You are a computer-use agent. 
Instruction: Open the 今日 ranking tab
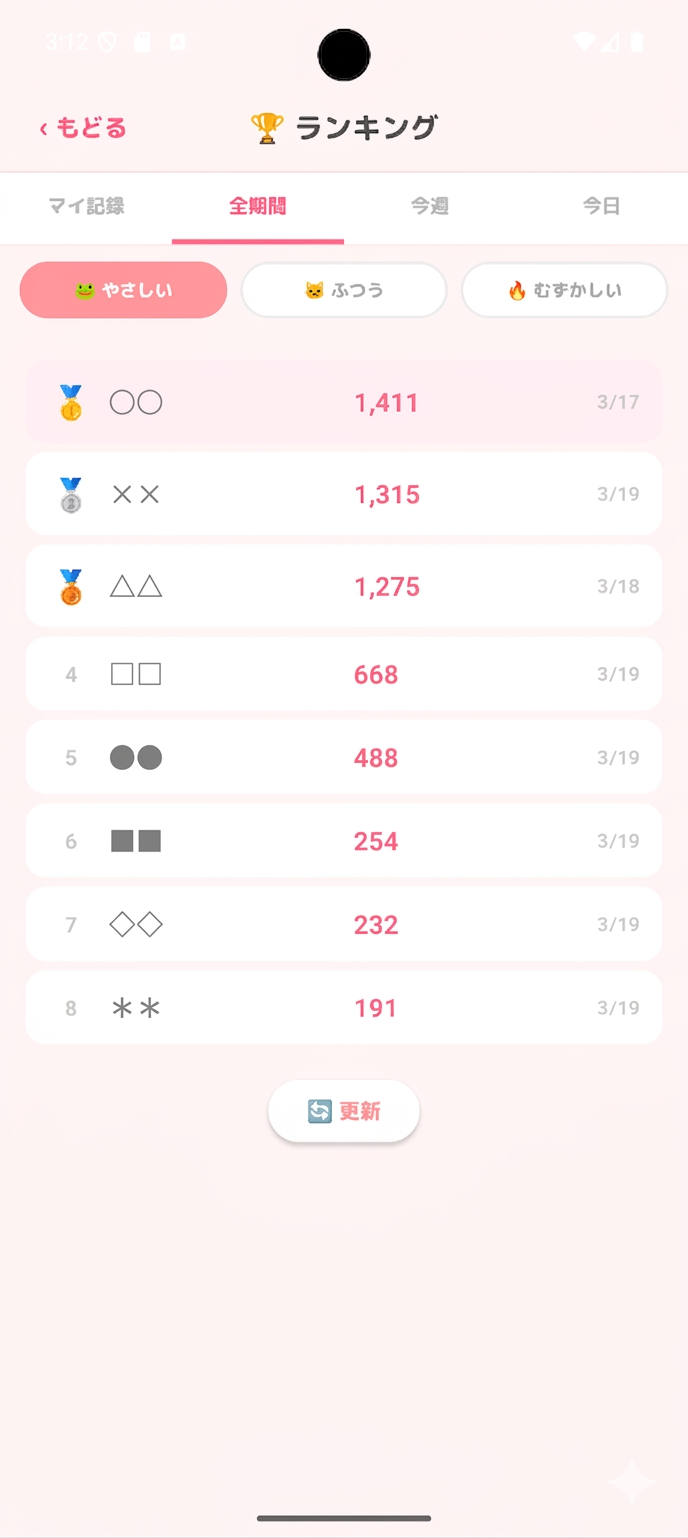(x=602, y=207)
